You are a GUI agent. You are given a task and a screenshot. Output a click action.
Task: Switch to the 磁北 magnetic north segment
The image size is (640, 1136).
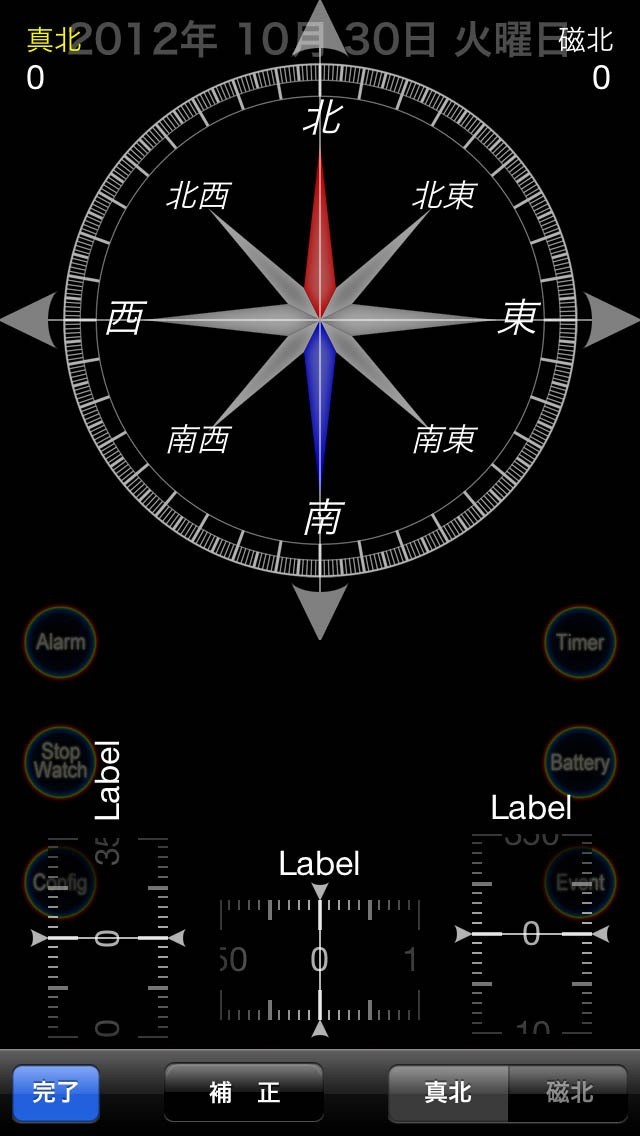pyautogui.click(x=568, y=1093)
